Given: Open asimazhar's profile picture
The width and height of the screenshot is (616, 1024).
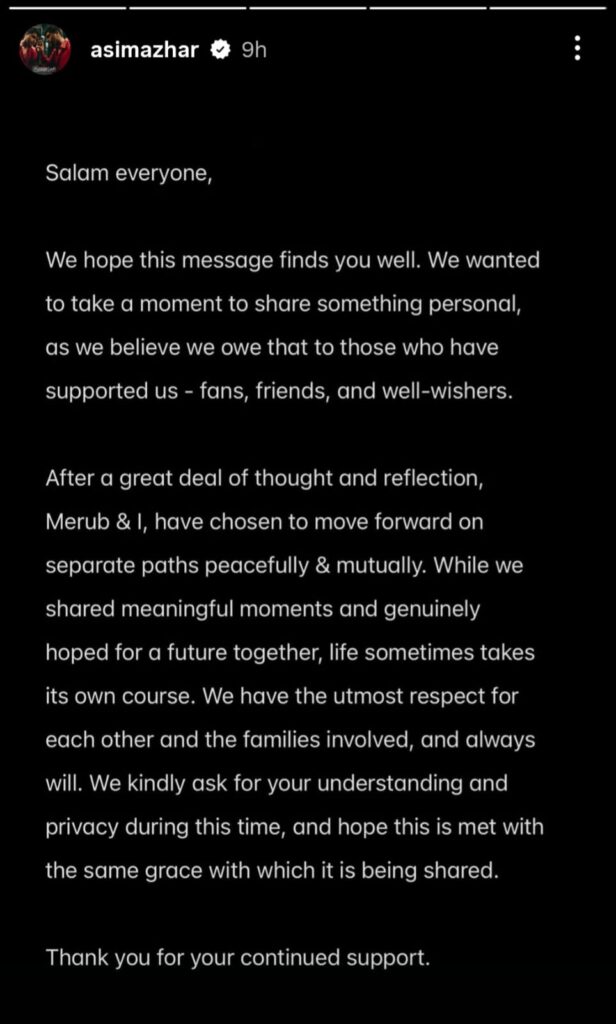Looking at the screenshot, I should pos(45,49).
